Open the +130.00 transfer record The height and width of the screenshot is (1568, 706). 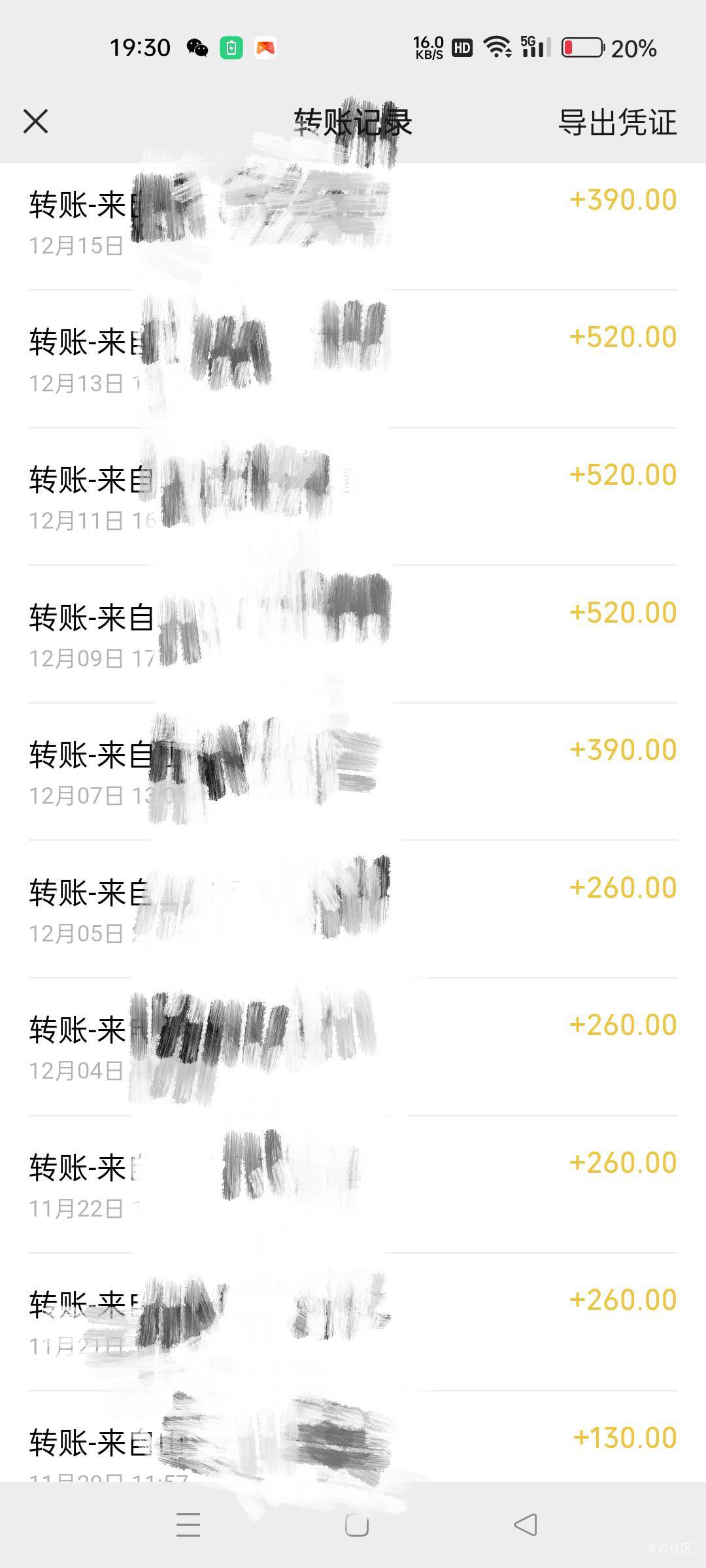(x=353, y=1444)
